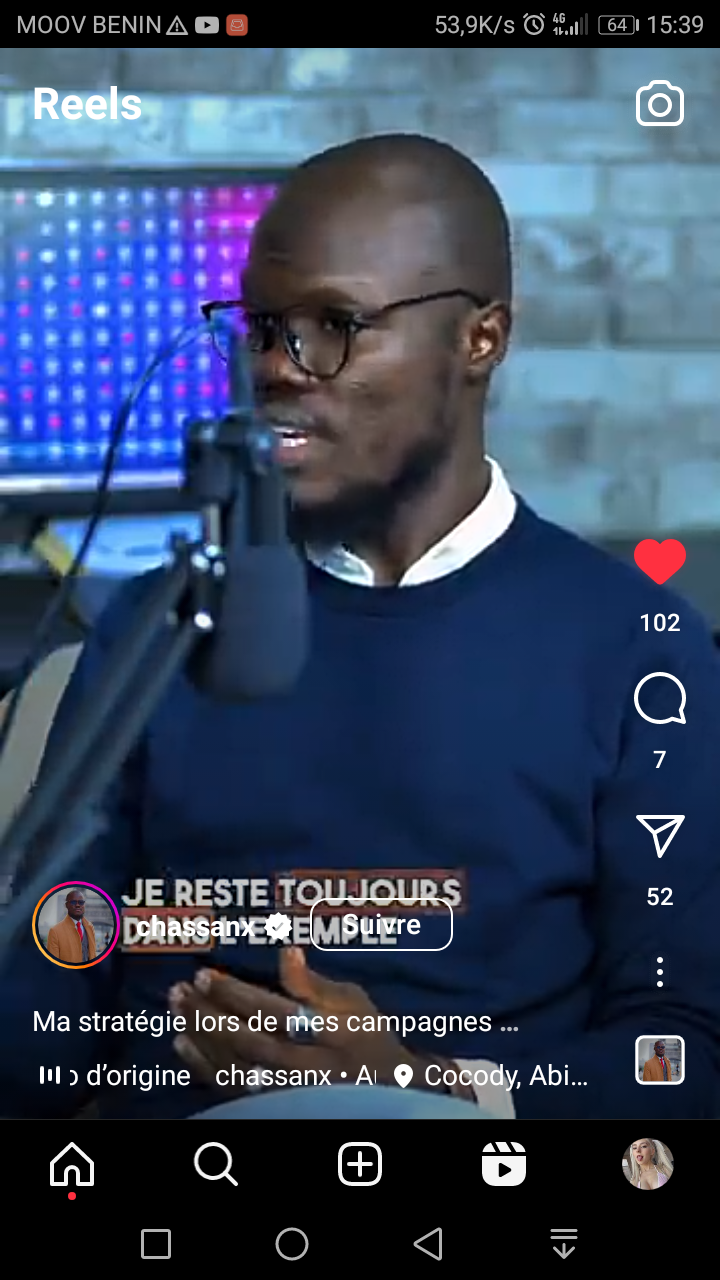Open chassanx's profile picture
The height and width of the screenshot is (1280, 720).
tap(76, 925)
